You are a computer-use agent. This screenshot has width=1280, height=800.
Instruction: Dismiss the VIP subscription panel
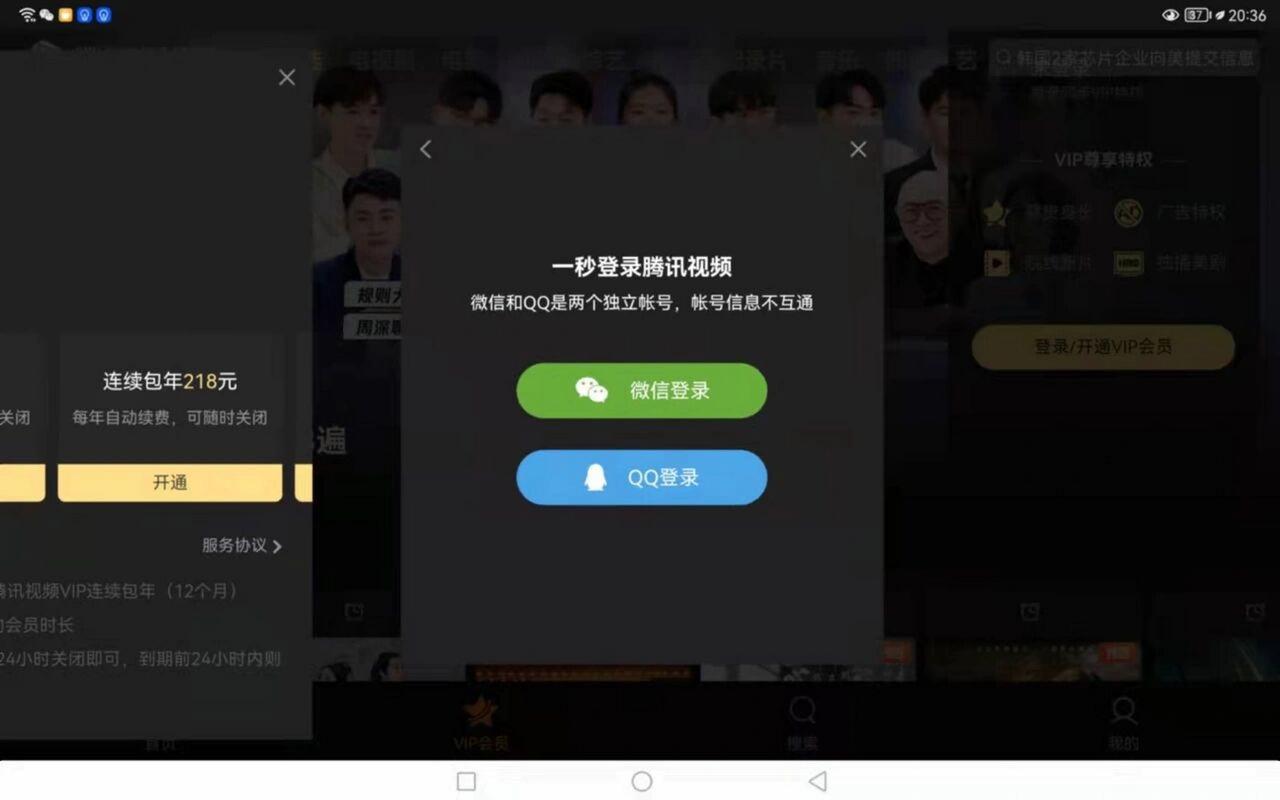(x=287, y=78)
